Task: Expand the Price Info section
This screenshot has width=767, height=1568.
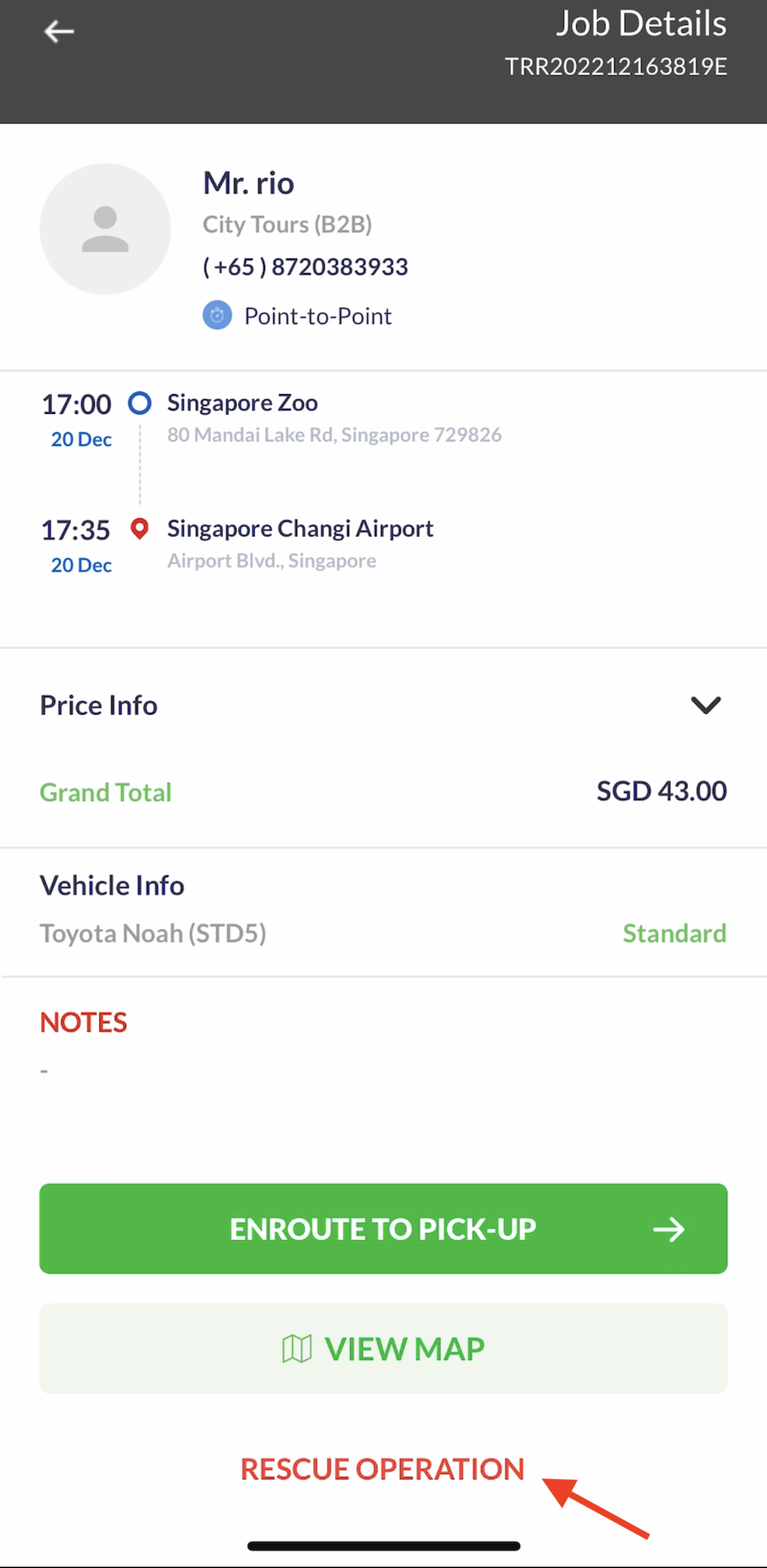Action: tap(706, 705)
